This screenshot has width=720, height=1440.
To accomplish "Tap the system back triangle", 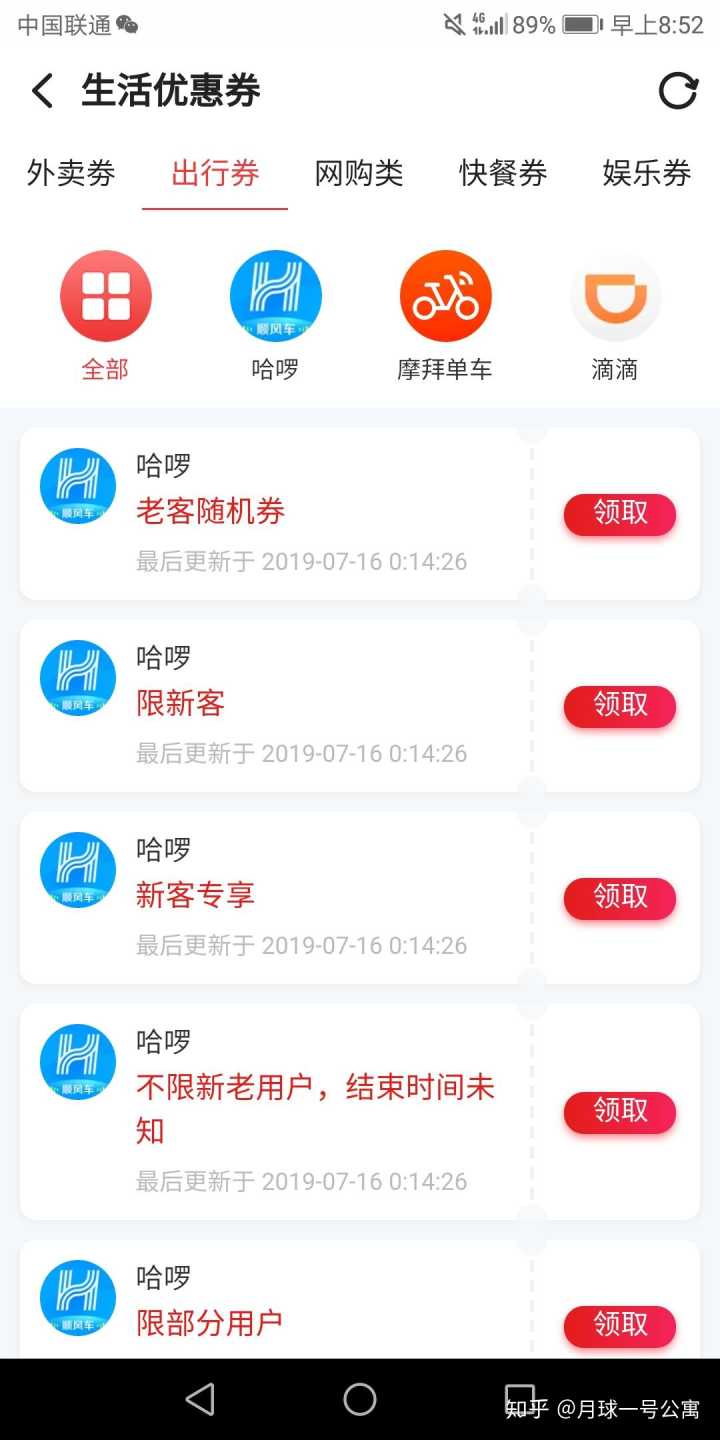I will coord(201,1399).
